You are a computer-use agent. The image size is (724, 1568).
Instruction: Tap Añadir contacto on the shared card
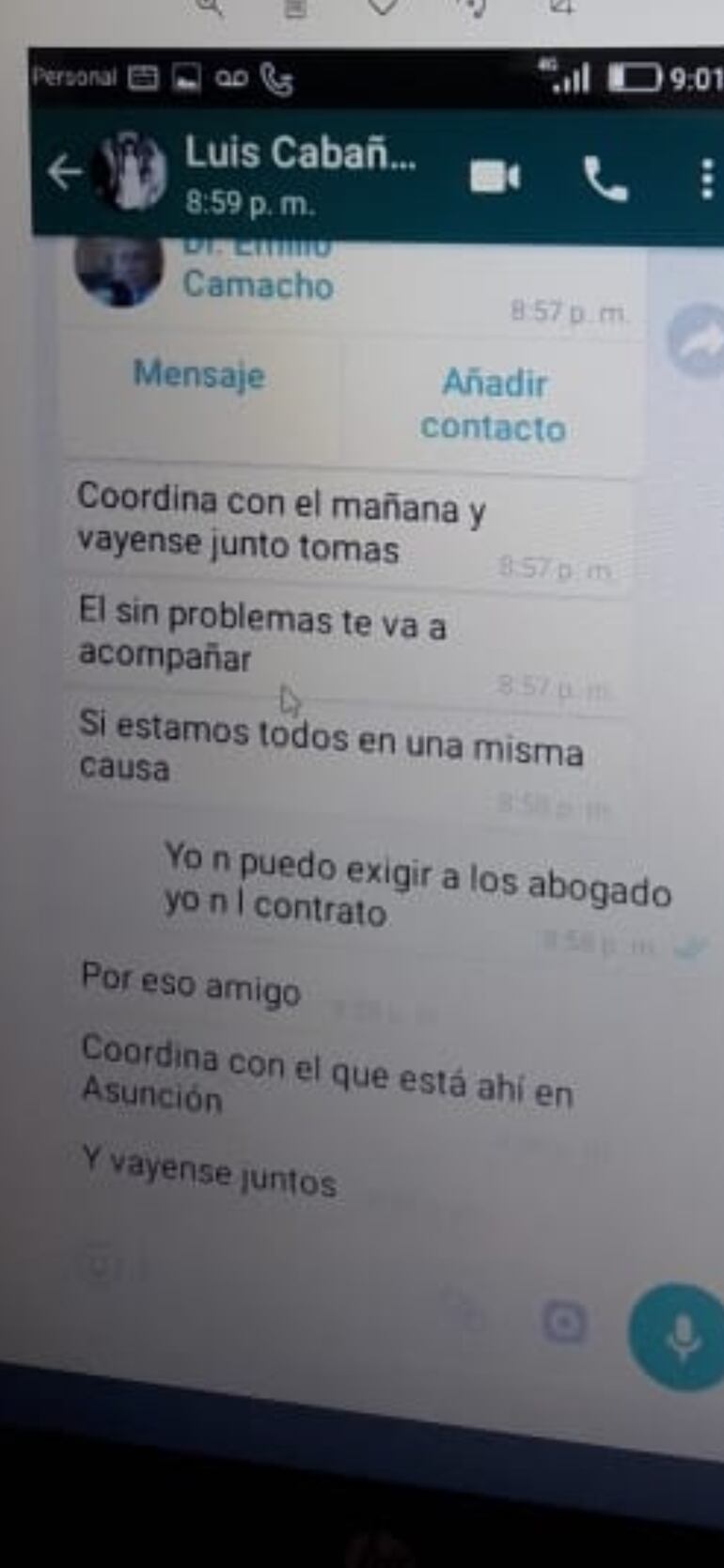pyautogui.click(x=493, y=405)
